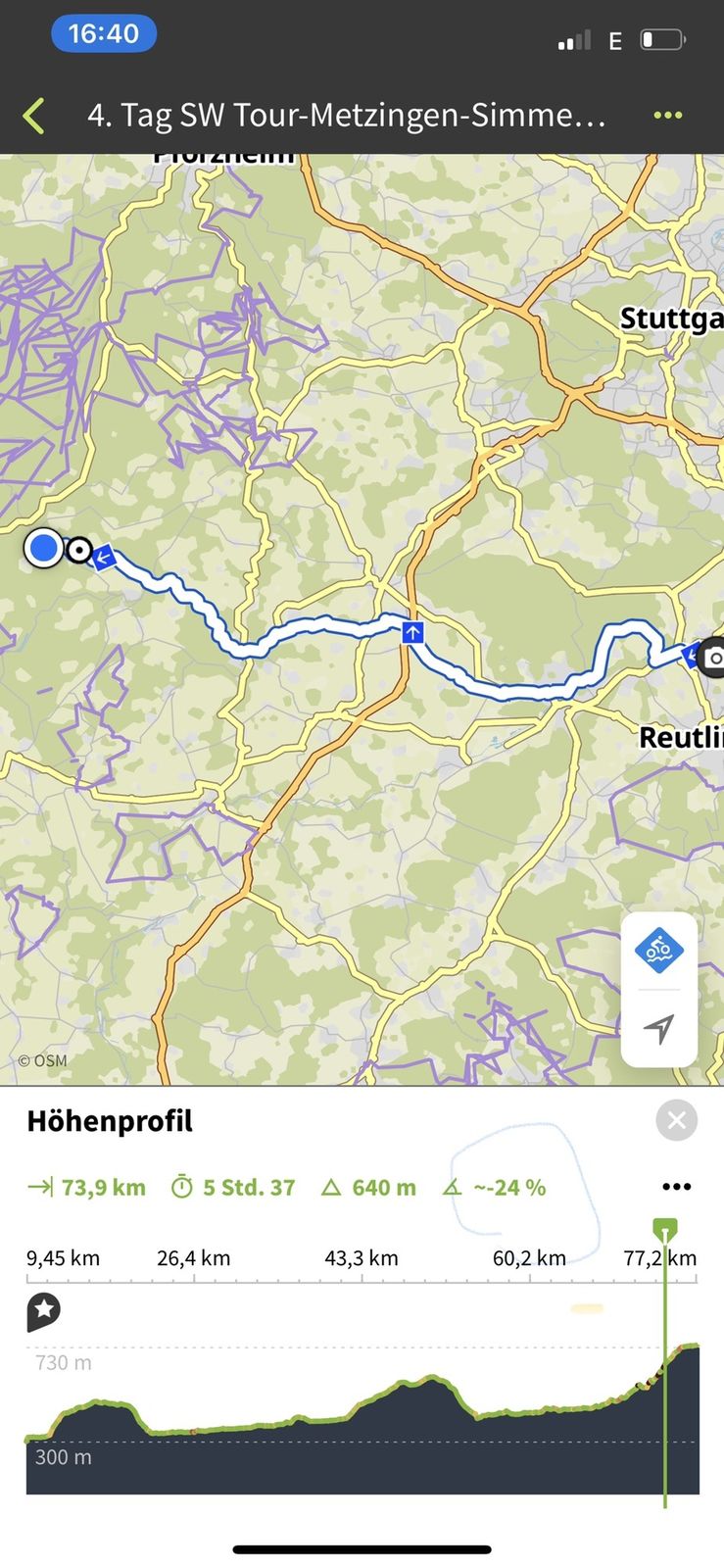Select the blue waypoint arrow mid-route

(412, 632)
